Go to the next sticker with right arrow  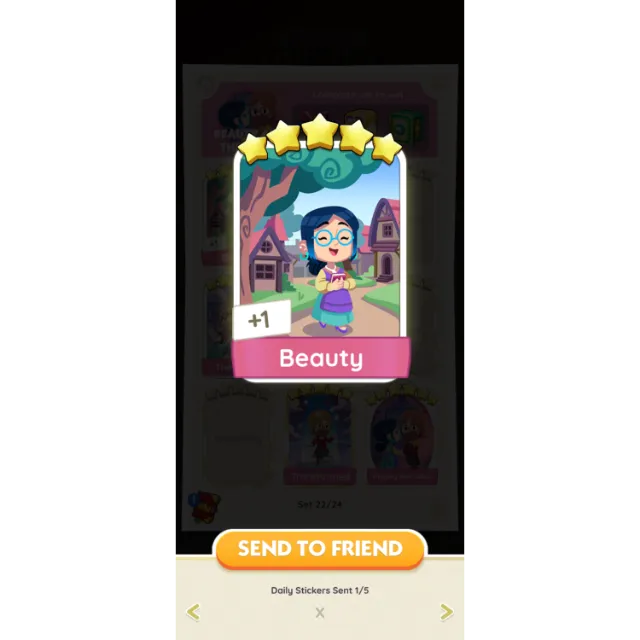(447, 612)
